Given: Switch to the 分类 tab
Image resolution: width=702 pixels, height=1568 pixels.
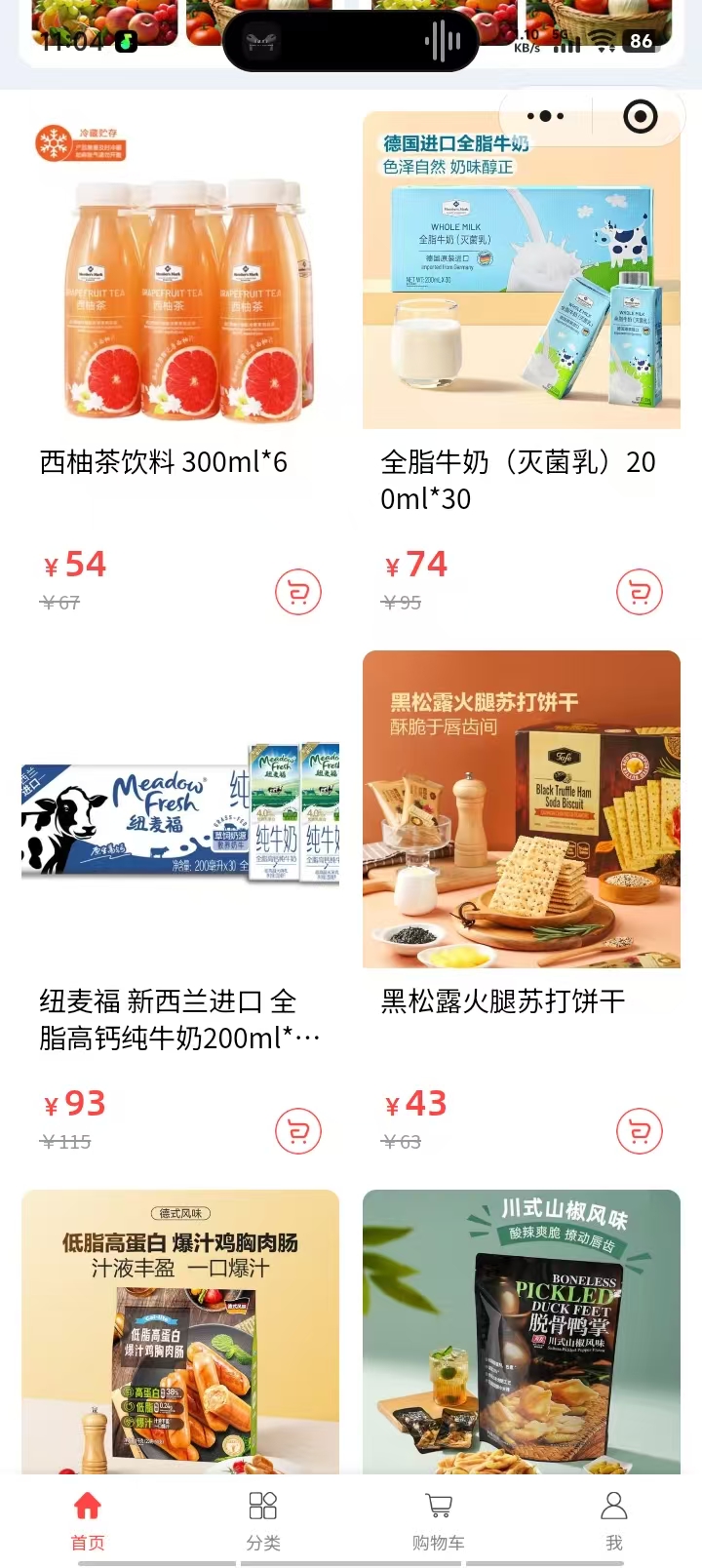Looking at the screenshot, I should pyautogui.click(x=263, y=1519).
